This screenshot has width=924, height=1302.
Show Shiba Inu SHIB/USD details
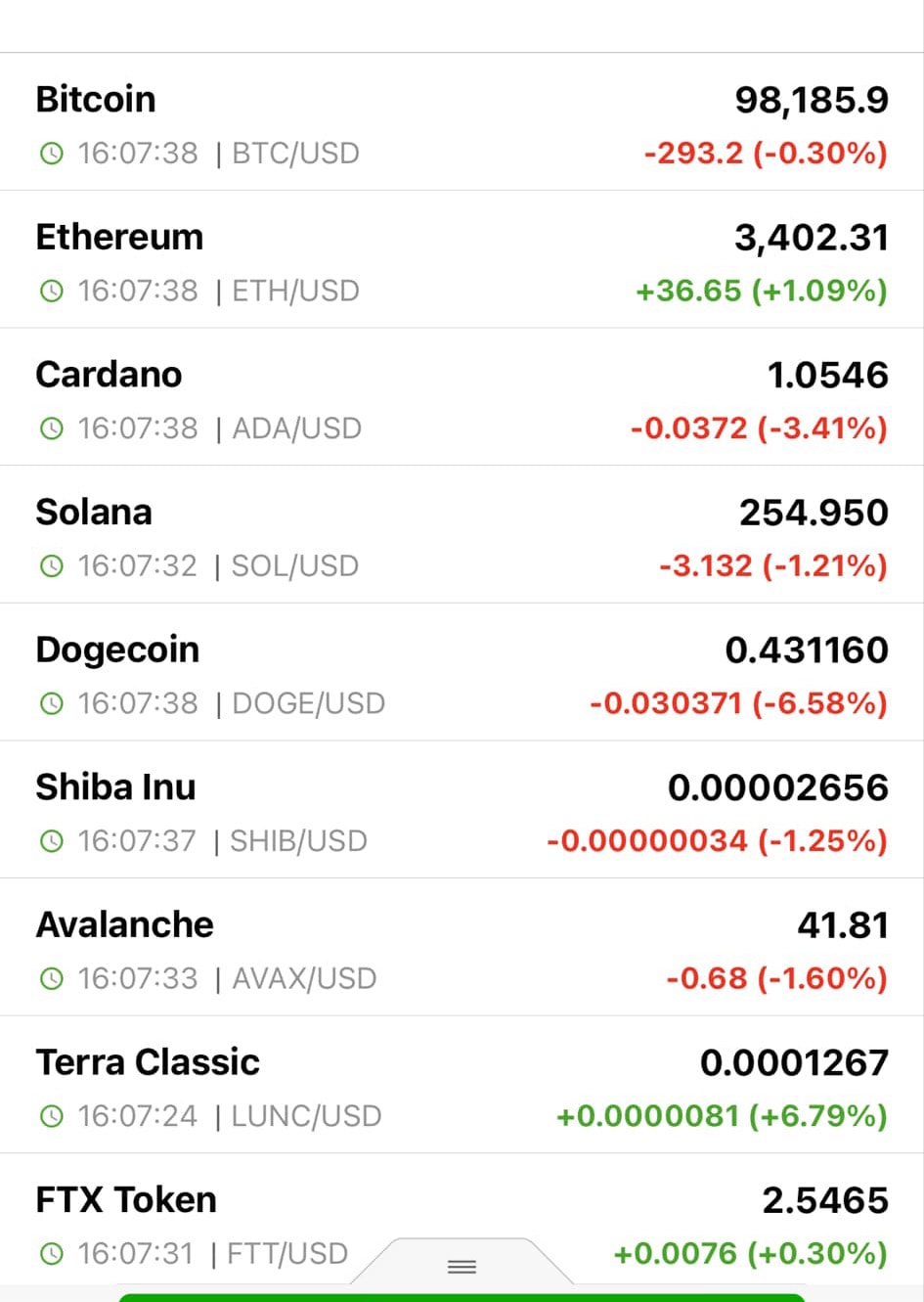[x=462, y=812]
